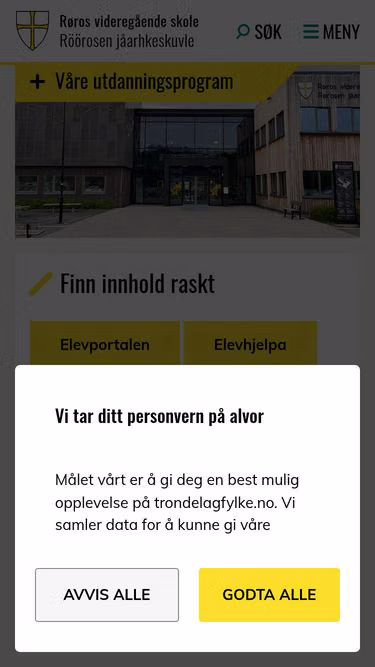Open the SØK search

coord(259,32)
